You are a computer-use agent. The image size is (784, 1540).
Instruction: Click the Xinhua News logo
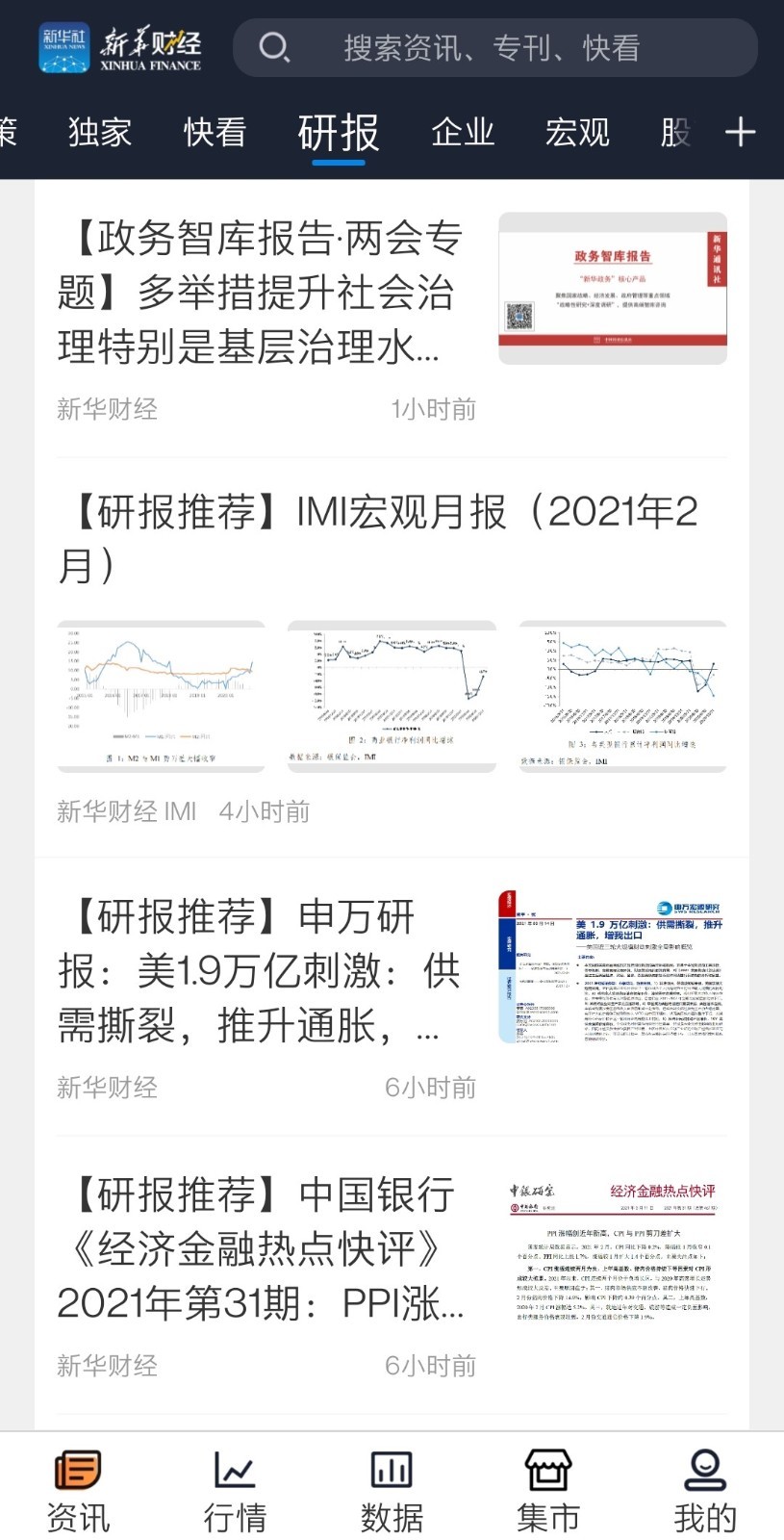tap(63, 45)
